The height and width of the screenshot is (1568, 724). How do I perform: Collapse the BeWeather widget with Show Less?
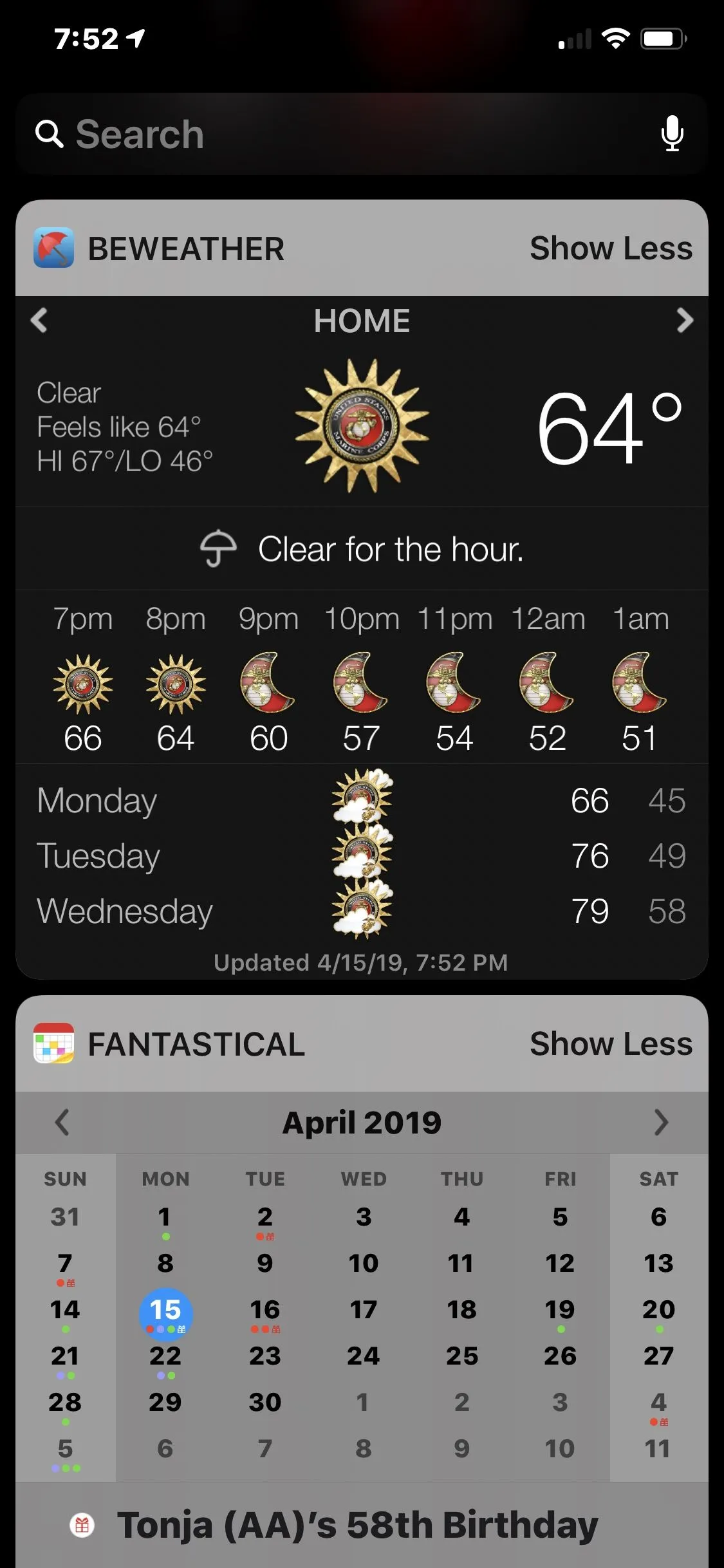[611, 248]
